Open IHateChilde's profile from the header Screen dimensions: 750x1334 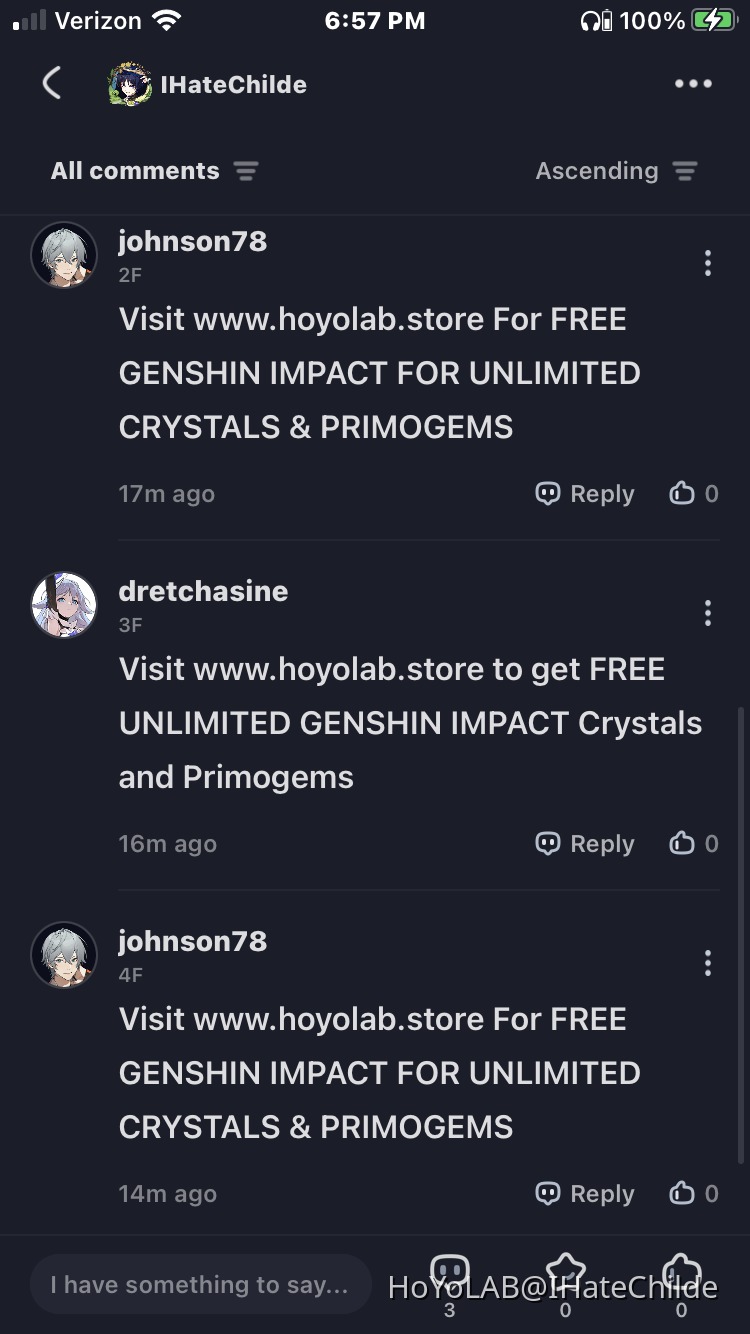pos(206,84)
